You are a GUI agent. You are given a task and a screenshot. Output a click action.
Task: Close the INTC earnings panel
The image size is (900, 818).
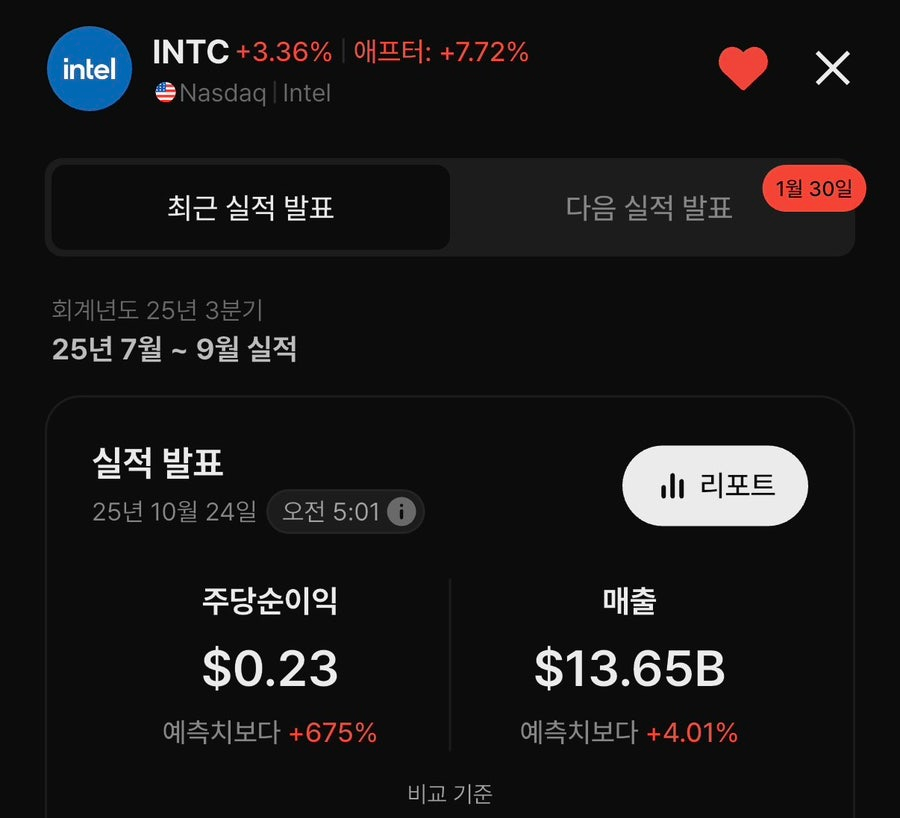point(832,68)
